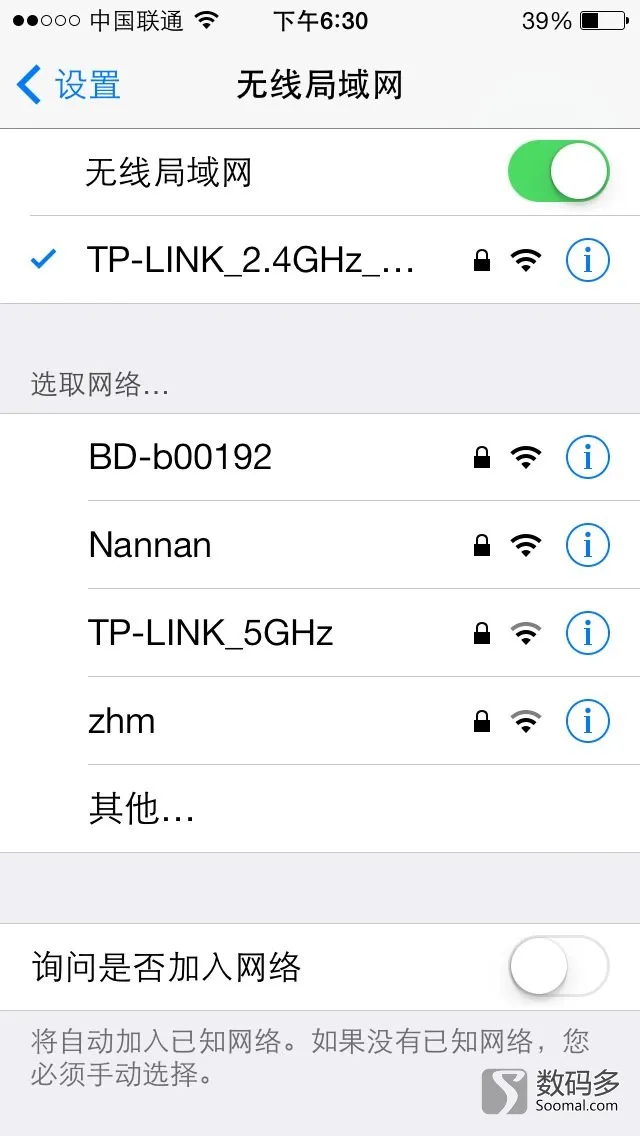The width and height of the screenshot is (640, 1136).
Task: Tap the info icon beside zhm
Action: click(587, 721)
